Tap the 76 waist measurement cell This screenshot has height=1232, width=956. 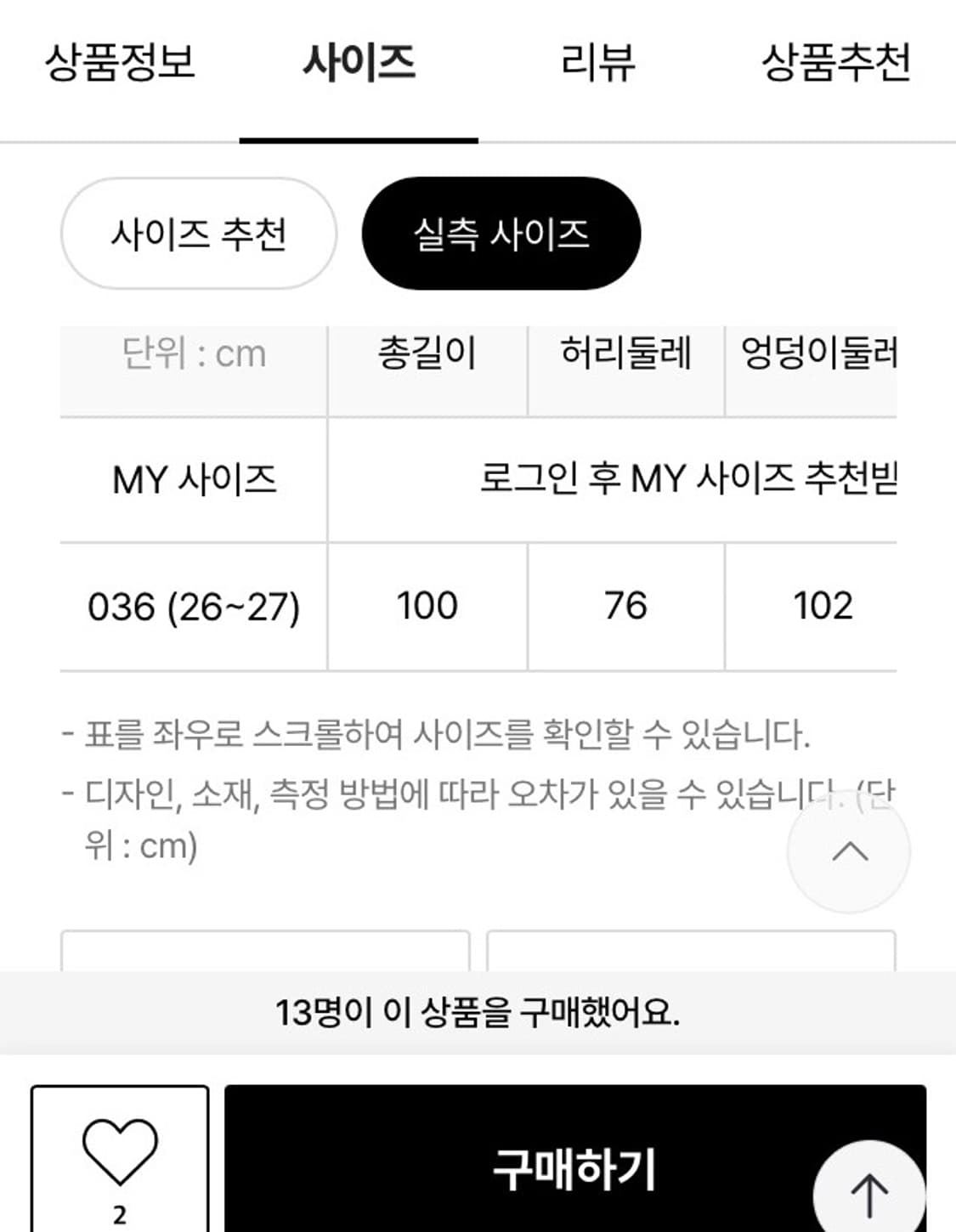[x=626, y=605]
